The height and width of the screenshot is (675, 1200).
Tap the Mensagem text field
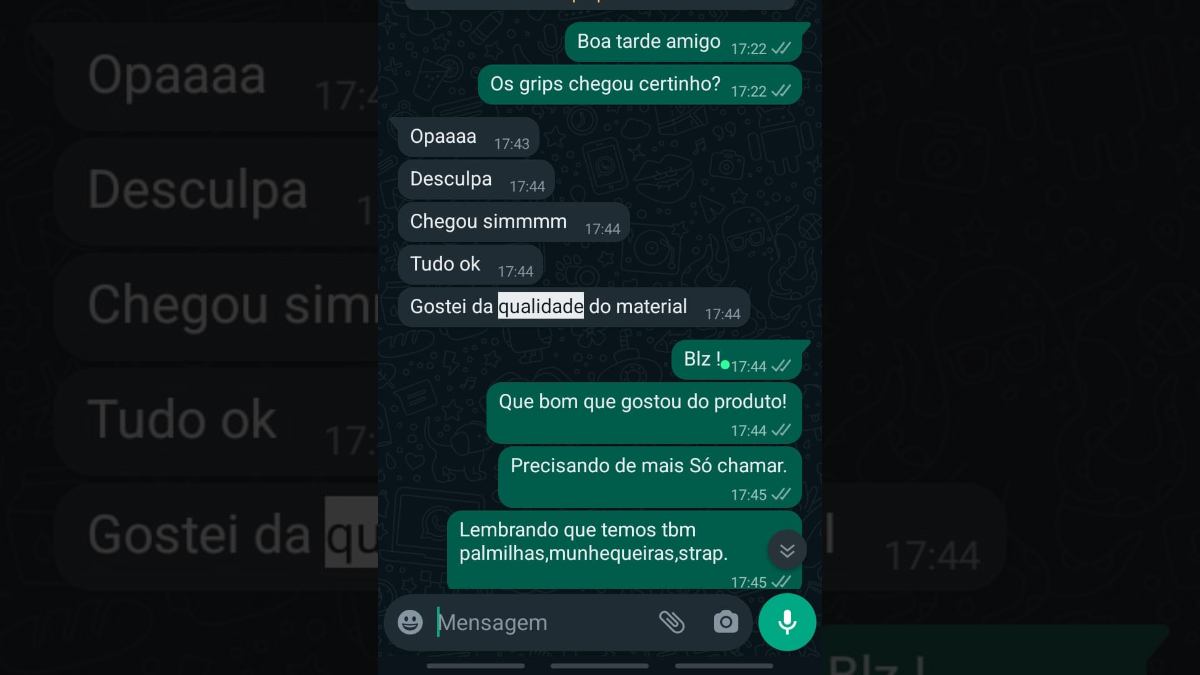click(x=540, y=622)
